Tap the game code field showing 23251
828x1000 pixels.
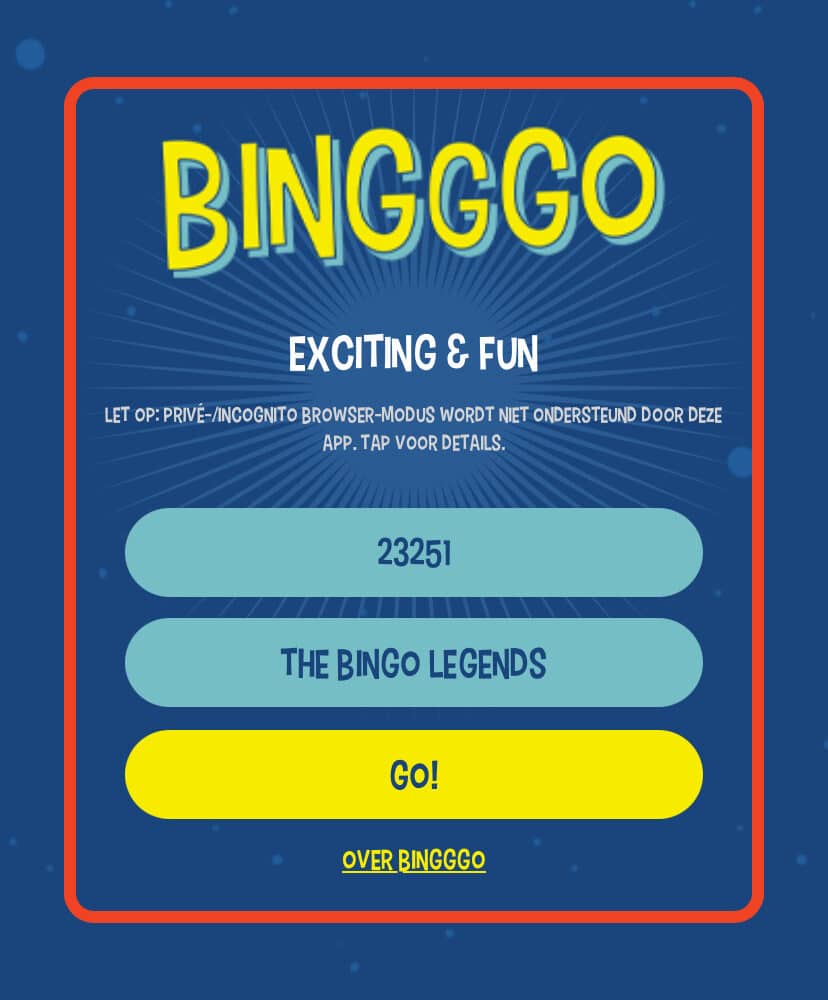pos(413,552)
